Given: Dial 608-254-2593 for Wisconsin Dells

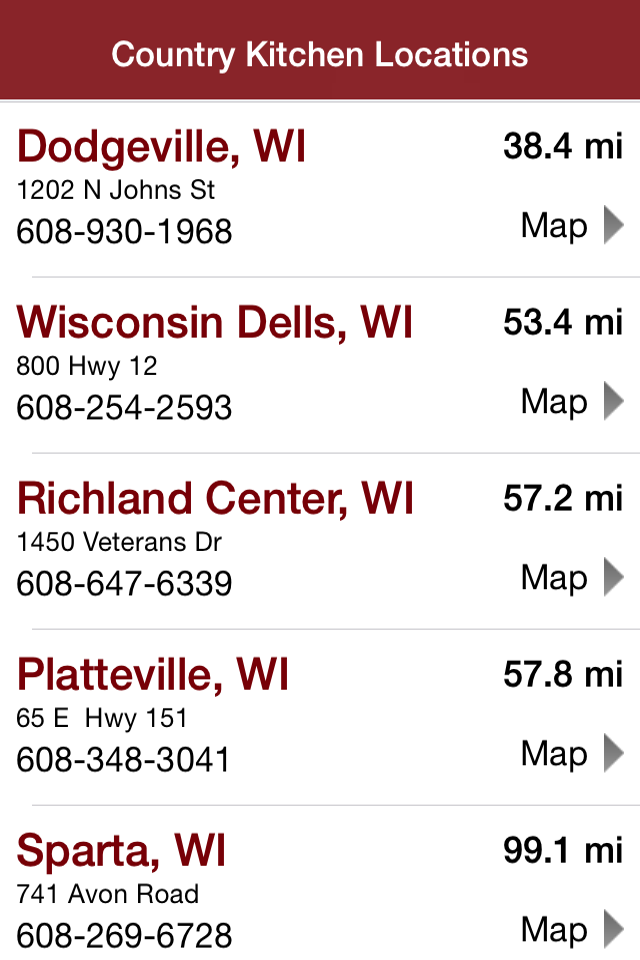Looking at the screenshot, I should pyautogui.click(x=124, y=408).
